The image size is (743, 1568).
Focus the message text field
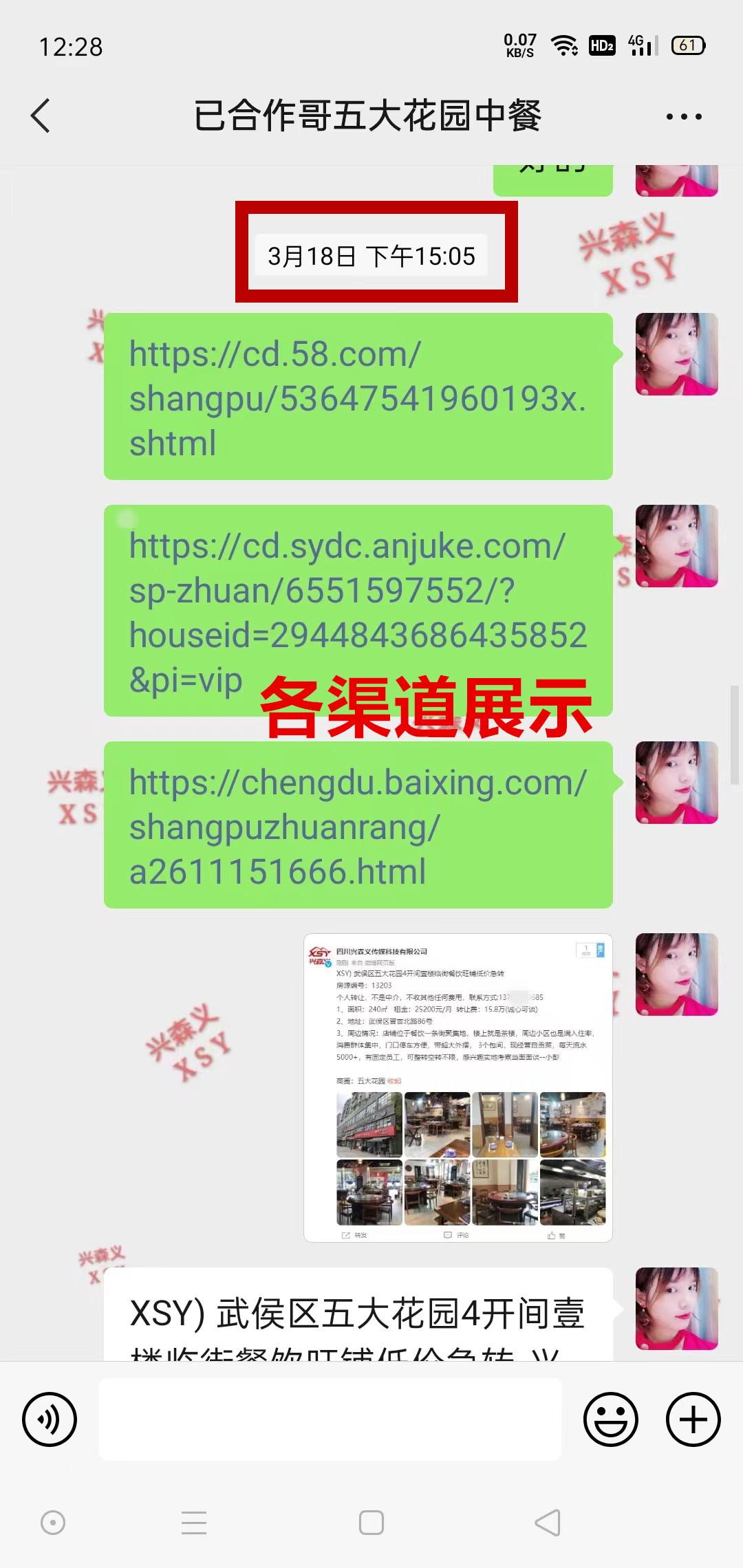pyautogui.click(x=330, y=1419)
